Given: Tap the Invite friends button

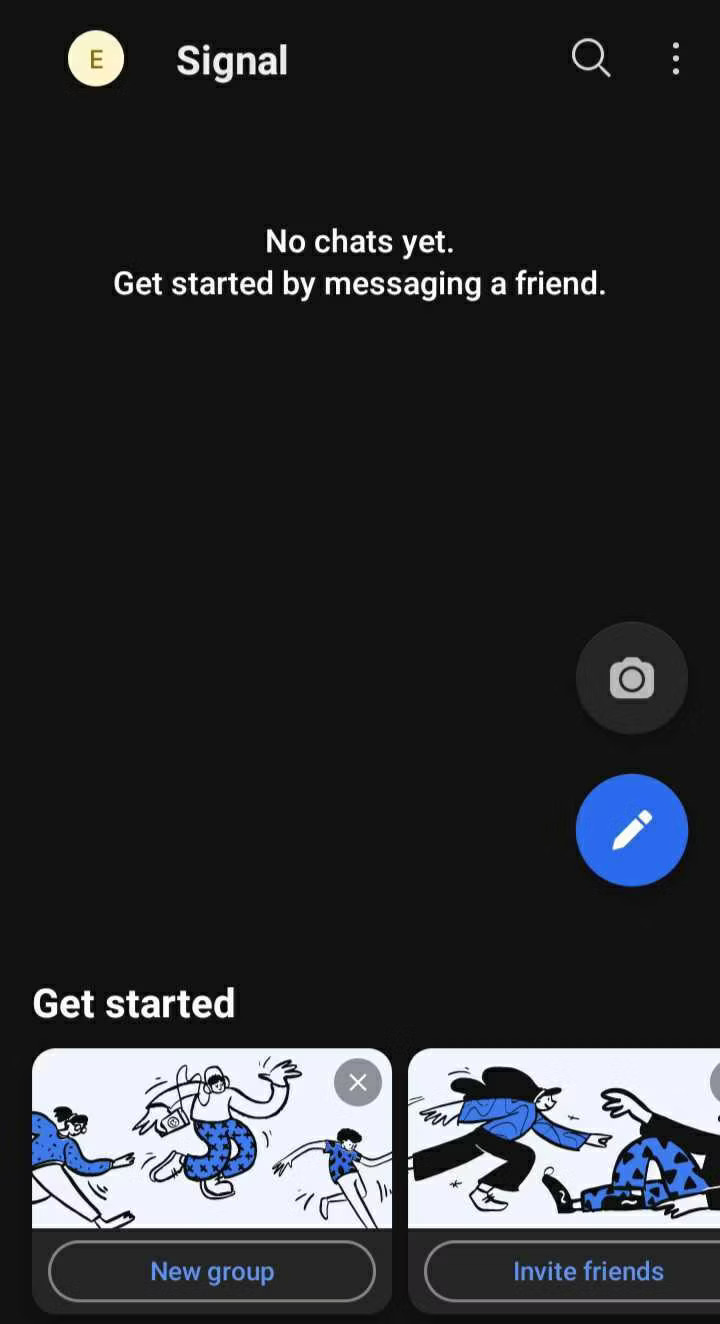Looking at the screenshot, I should (588, 1271).
